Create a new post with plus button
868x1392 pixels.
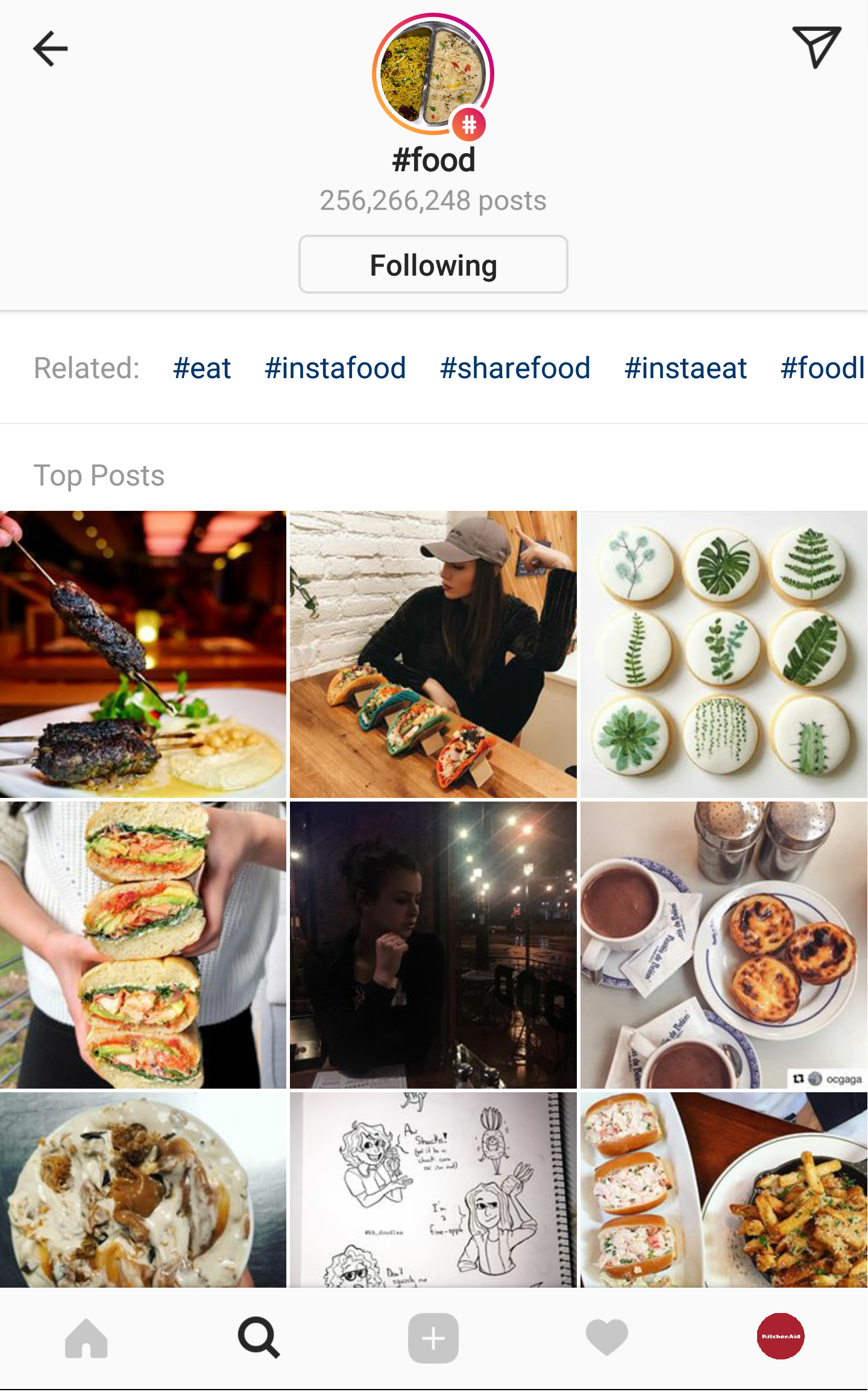point(433,1338)
